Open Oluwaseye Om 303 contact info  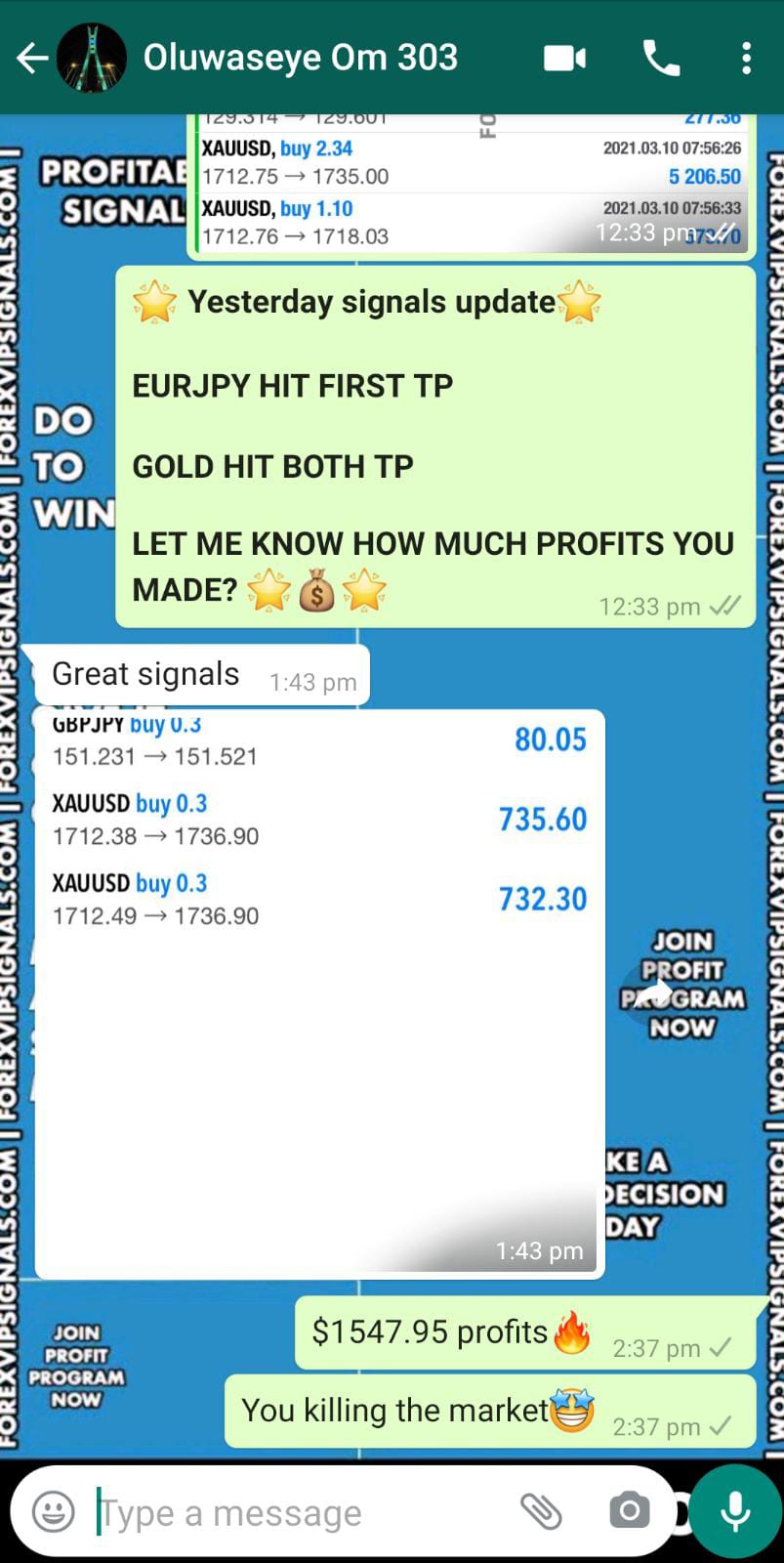(300, 59)
